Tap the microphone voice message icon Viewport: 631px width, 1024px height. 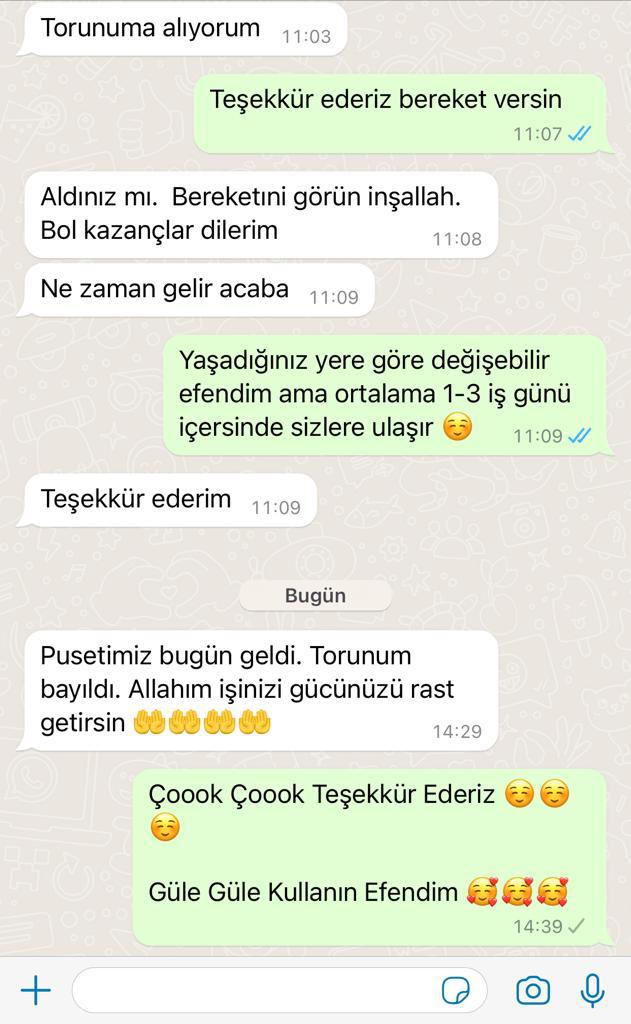(x=592, y=990)
